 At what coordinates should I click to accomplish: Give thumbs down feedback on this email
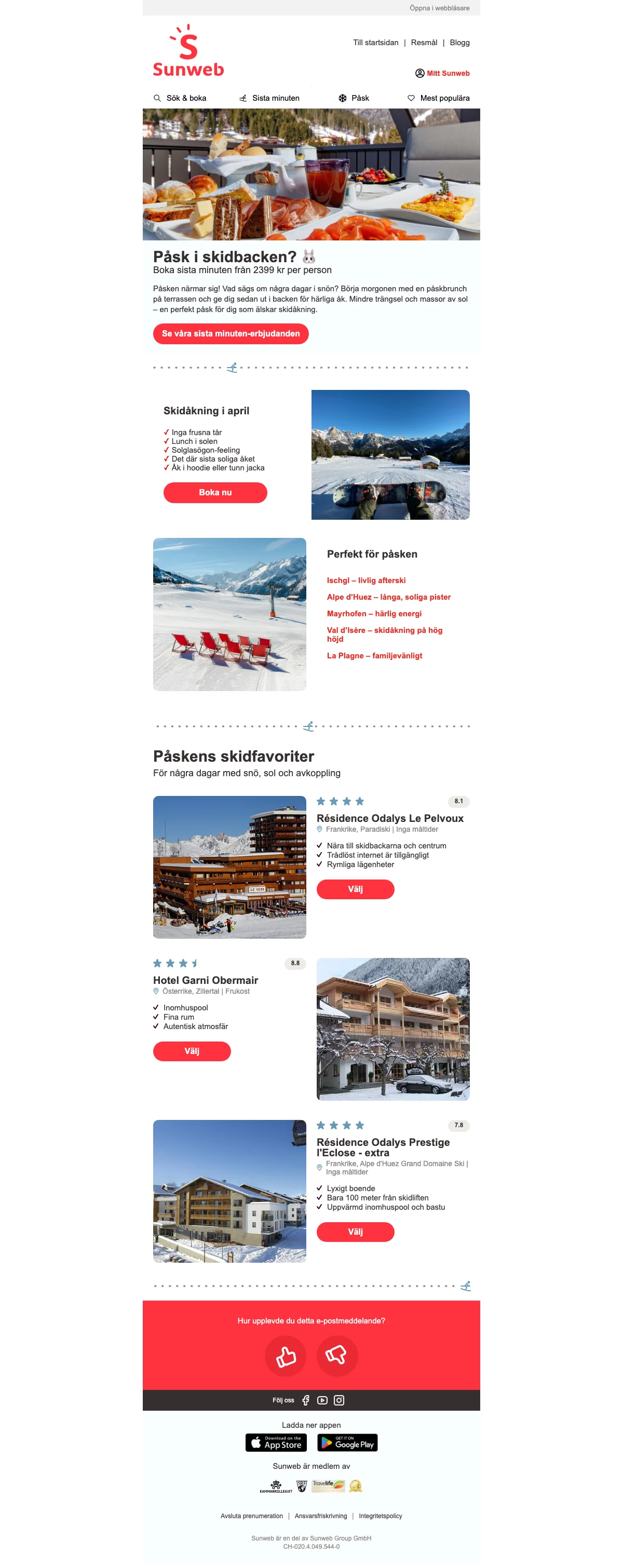[x=336, y=1356]
